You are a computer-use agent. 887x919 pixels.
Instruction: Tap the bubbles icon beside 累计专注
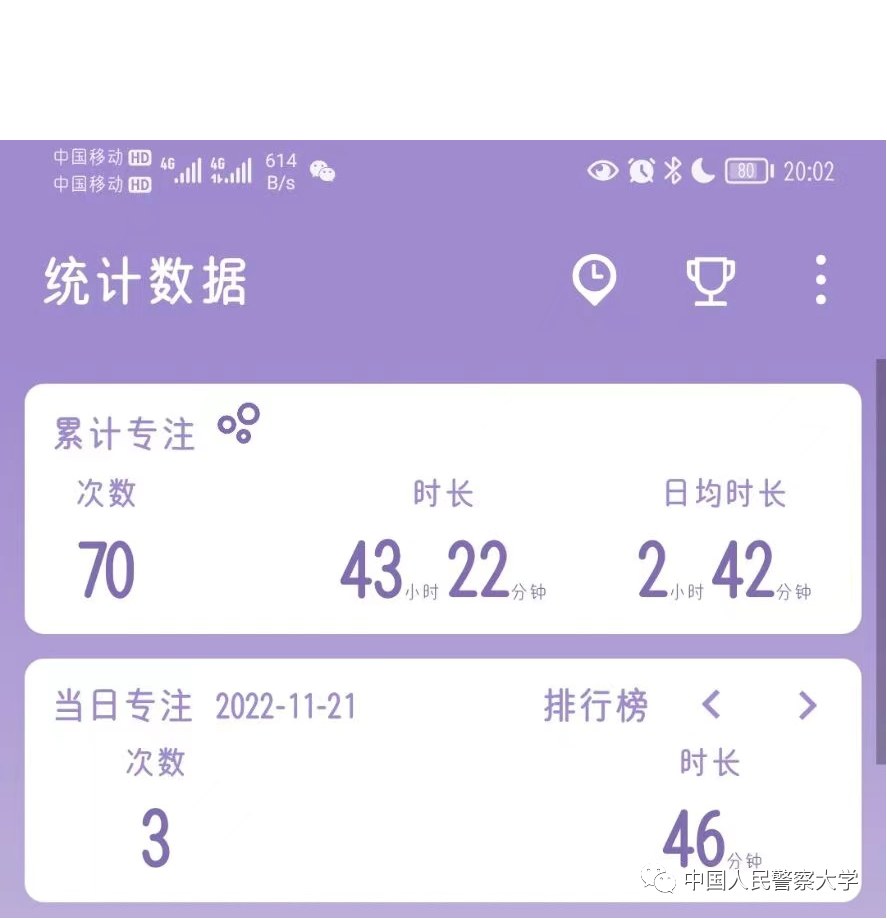click(240, 424)
